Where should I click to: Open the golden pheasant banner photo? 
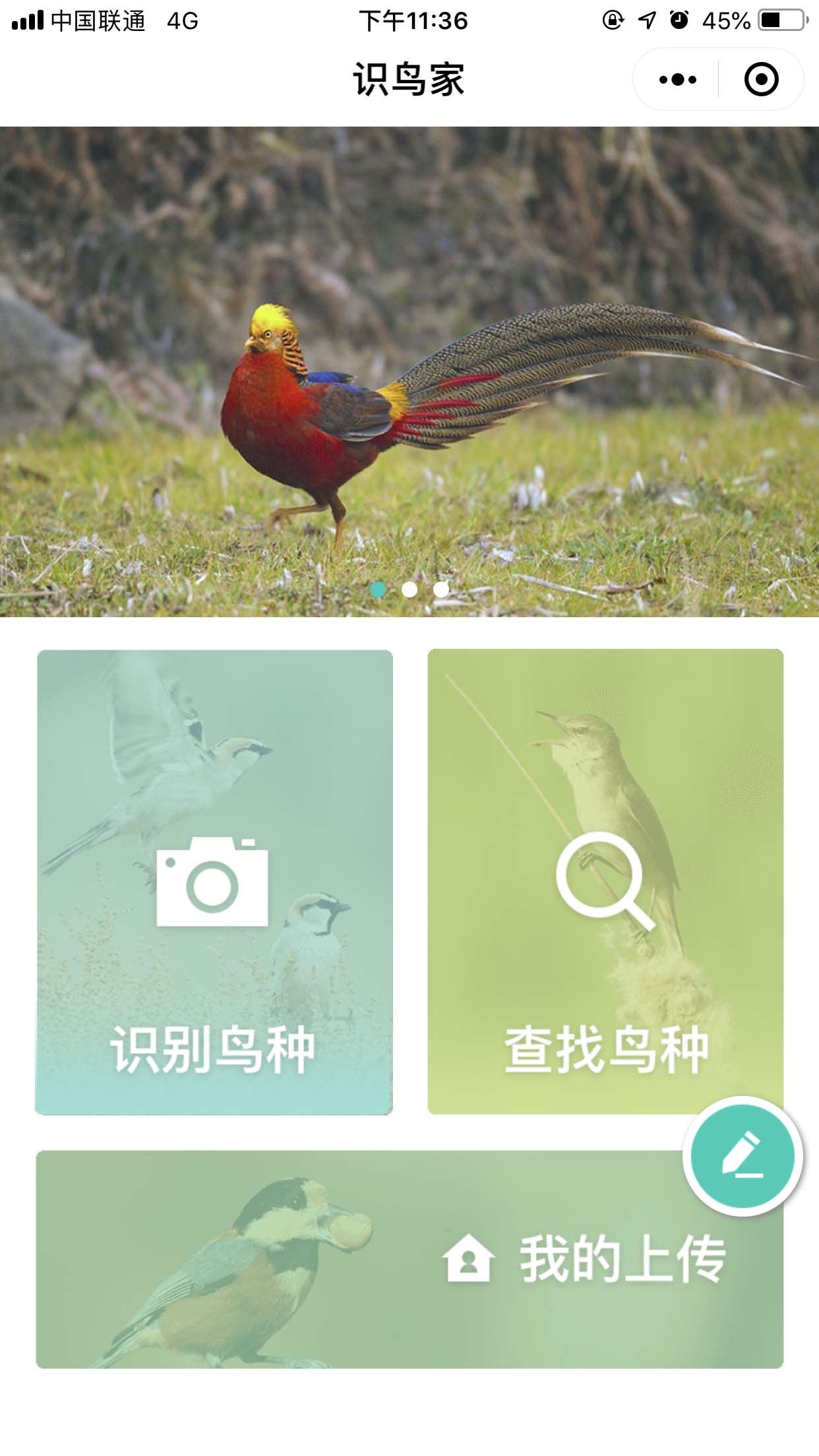pos(409,371)
